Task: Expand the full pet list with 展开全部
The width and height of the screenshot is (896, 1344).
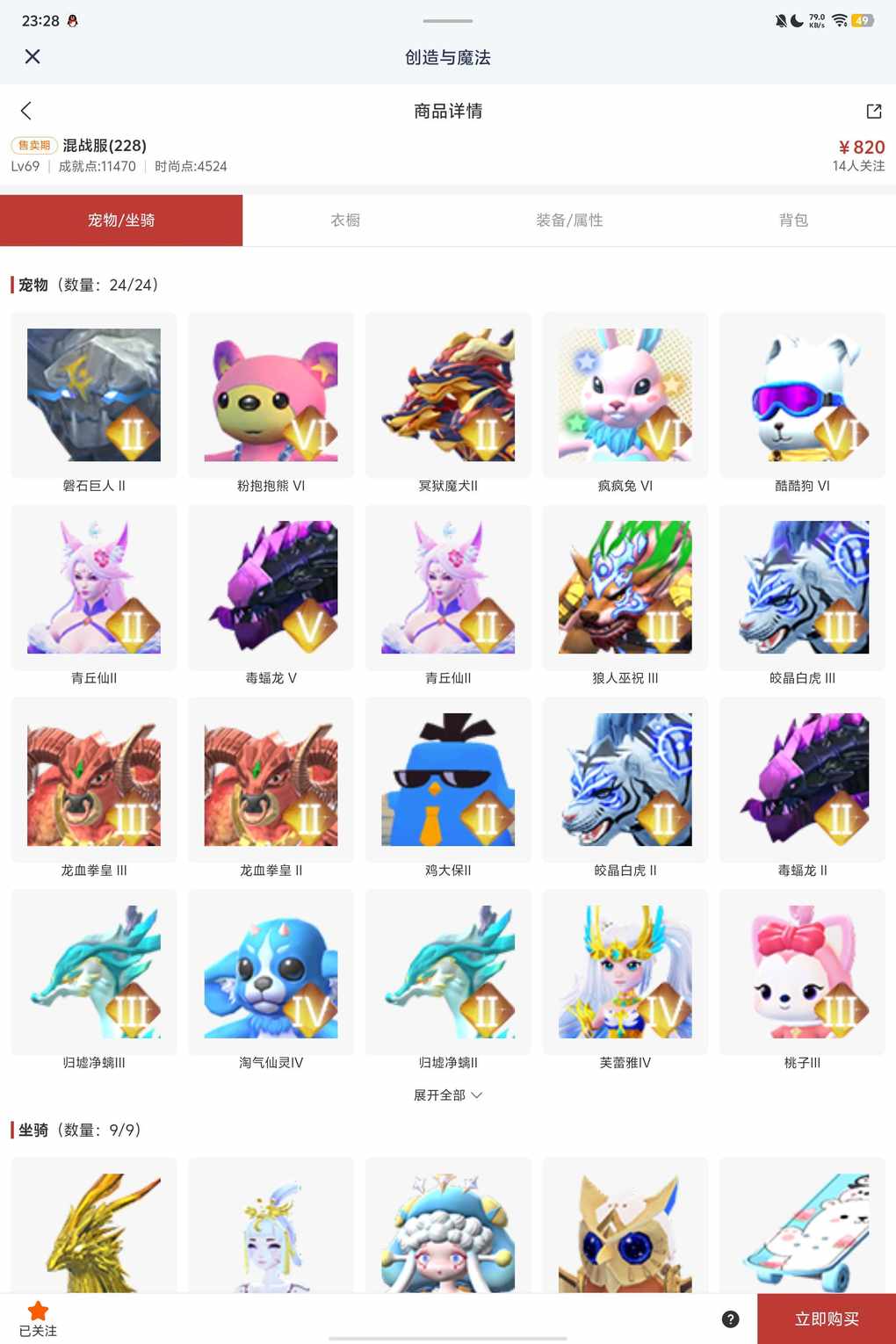Action: (448, 1095)
